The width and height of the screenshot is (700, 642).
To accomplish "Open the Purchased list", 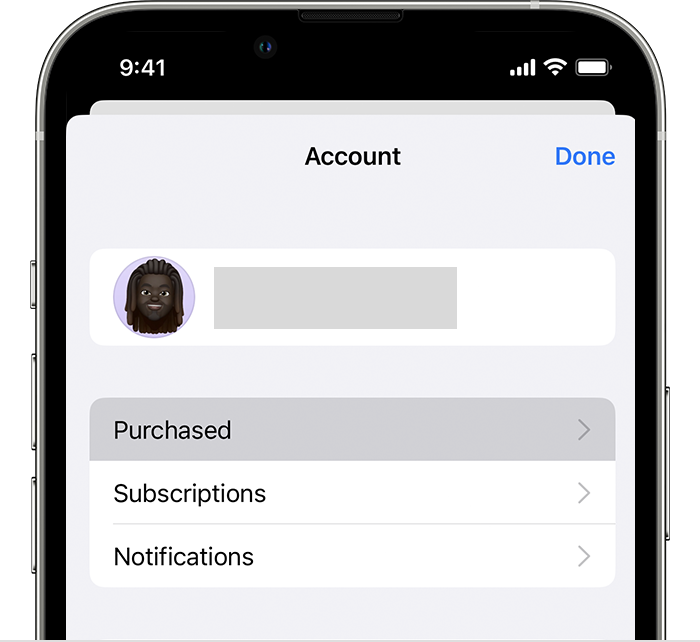I will coord(352,430).
